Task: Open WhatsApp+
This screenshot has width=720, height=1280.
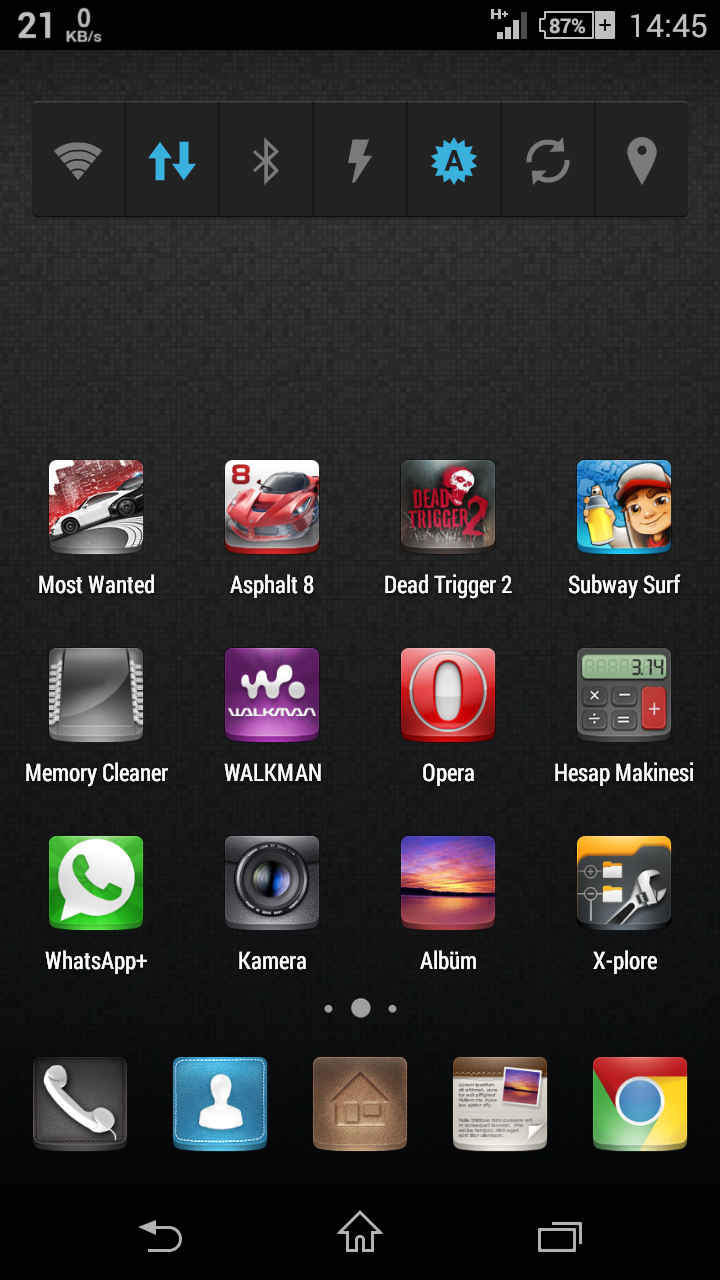Action: (96, 883)
